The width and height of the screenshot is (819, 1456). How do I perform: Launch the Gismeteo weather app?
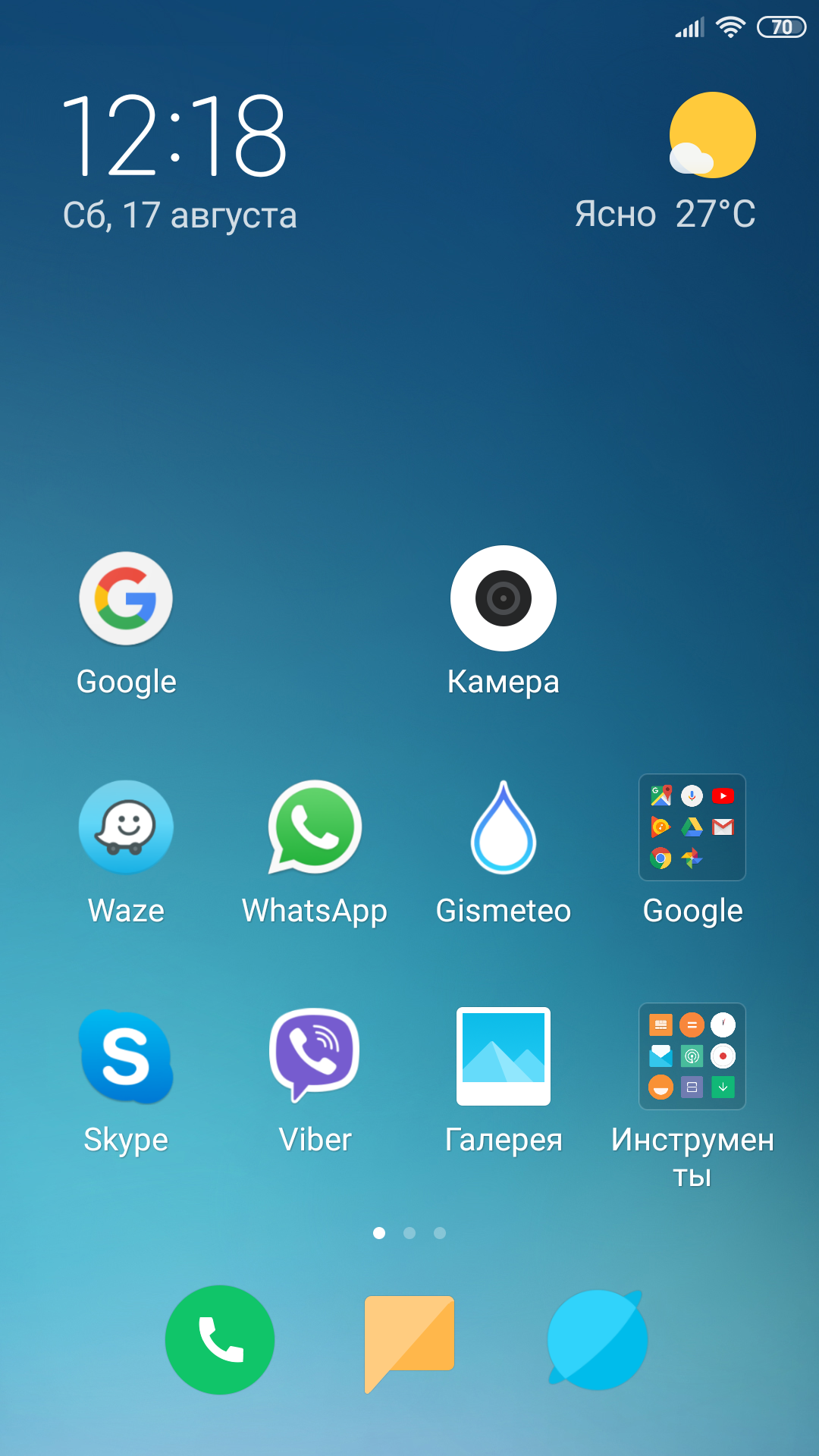point(504,827)
